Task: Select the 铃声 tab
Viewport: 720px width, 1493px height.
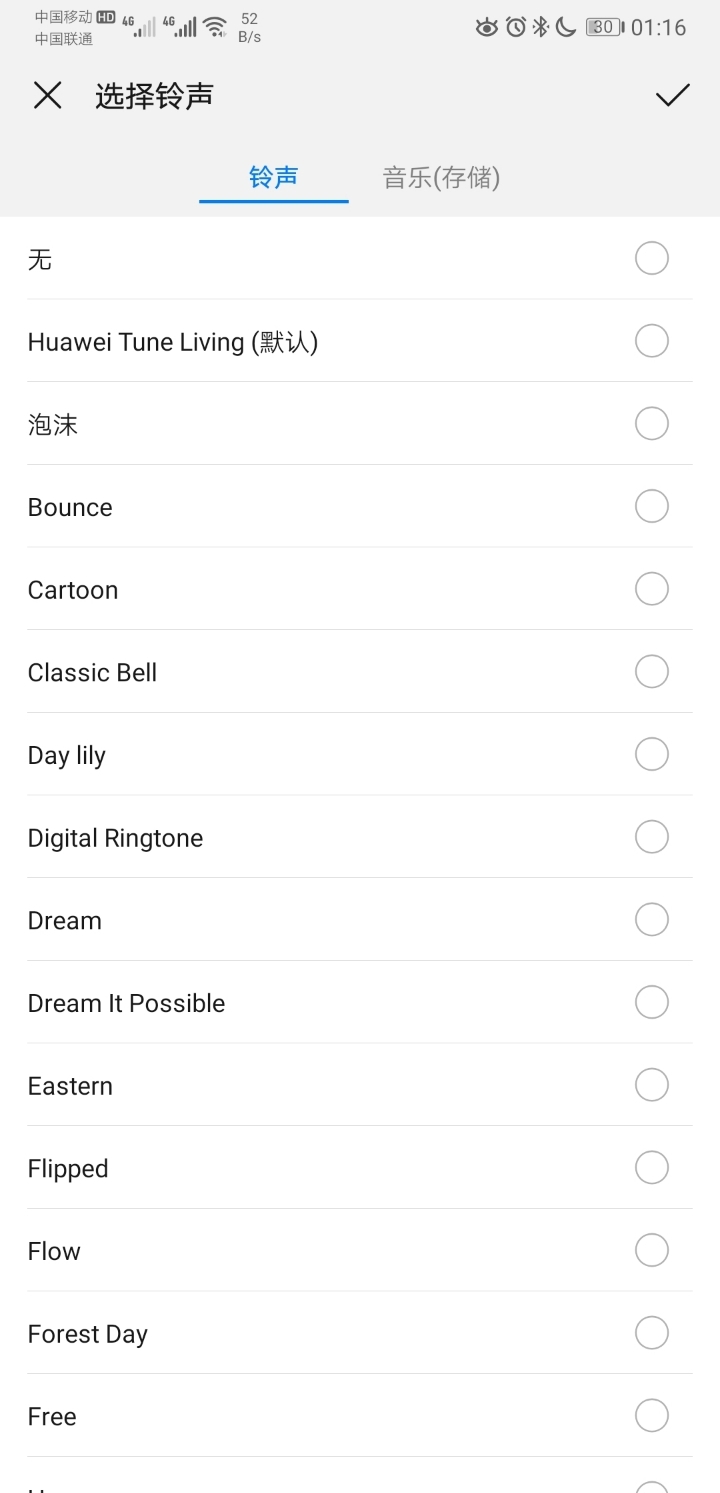Action: tap(272, 178)
